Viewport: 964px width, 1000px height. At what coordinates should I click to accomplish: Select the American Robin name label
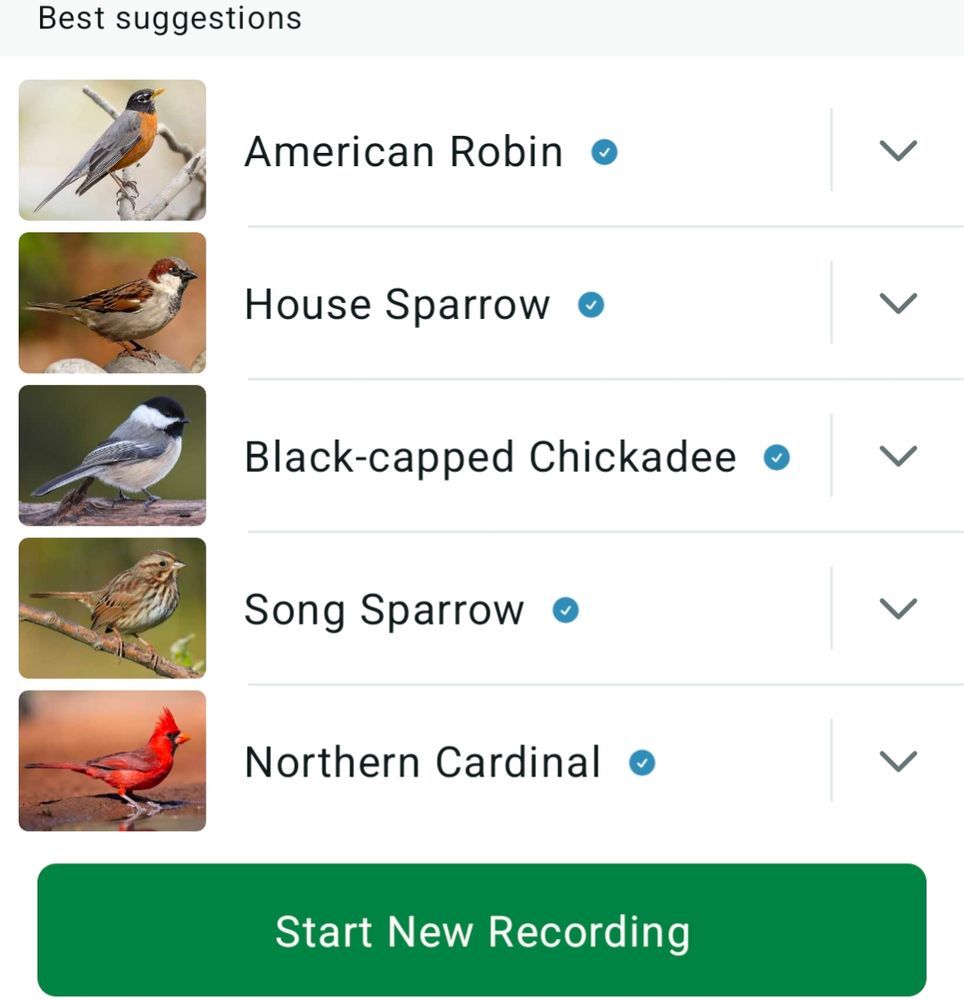pos(404,152)
